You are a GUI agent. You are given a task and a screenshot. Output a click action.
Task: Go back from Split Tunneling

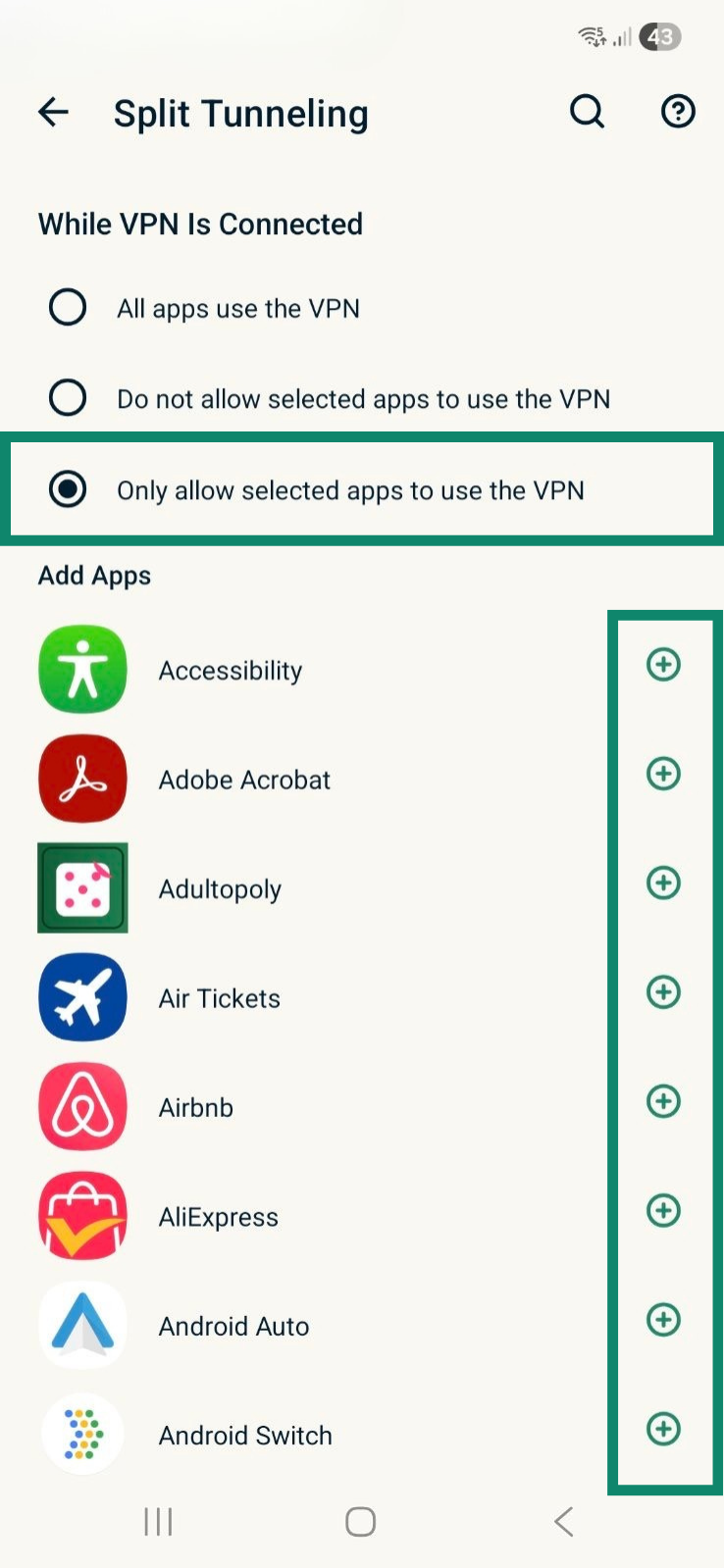(54, 113)
